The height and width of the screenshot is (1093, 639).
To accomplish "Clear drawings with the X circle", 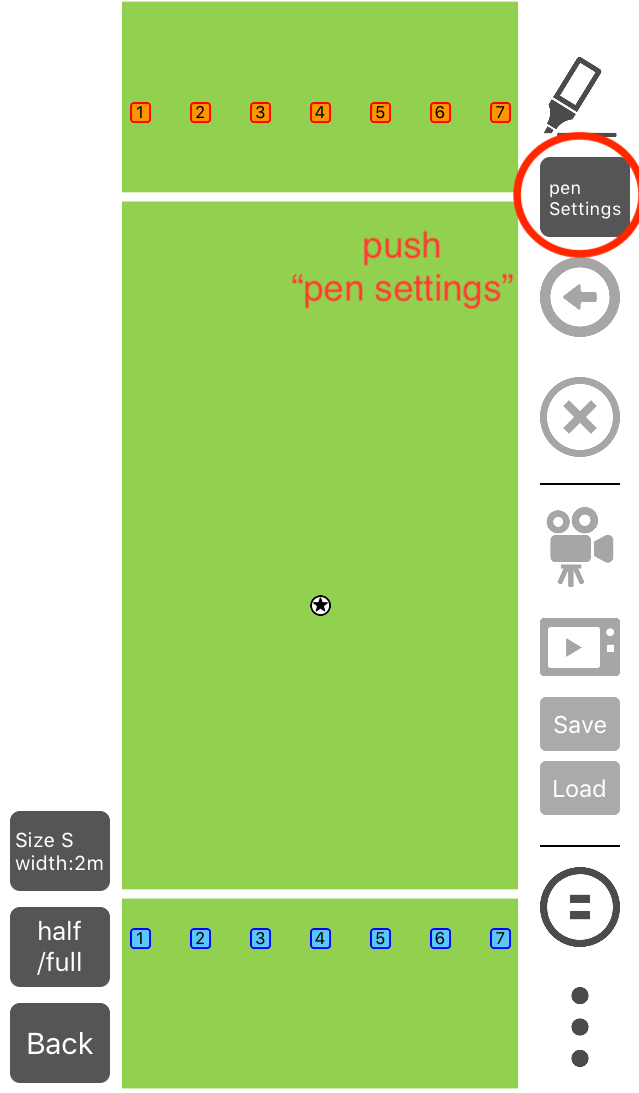I will [x=580, y=418].
